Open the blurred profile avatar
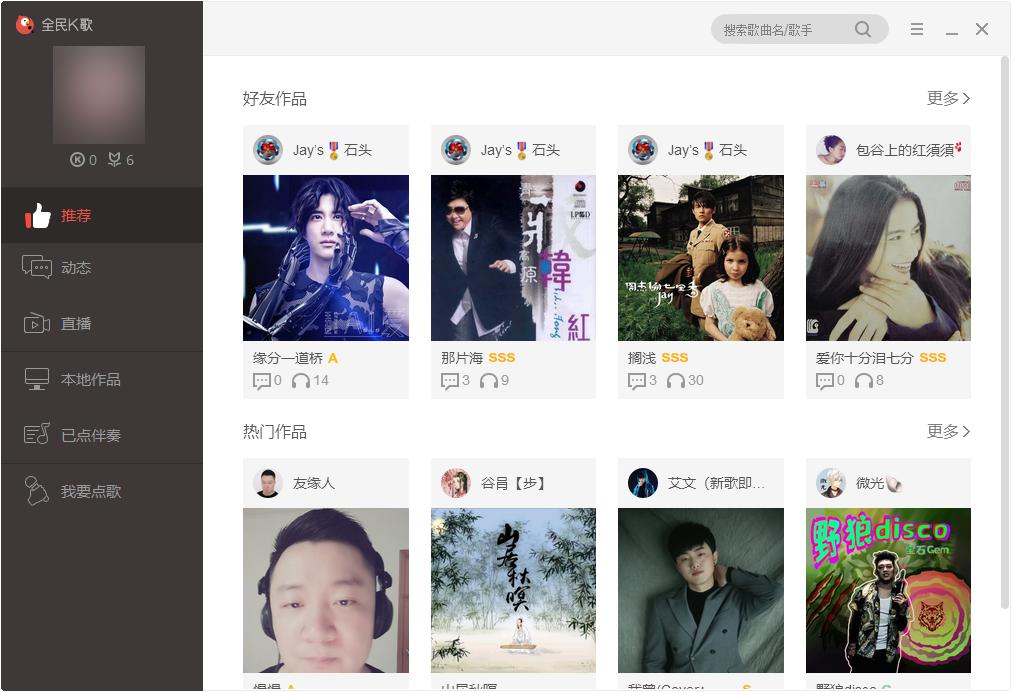This screenshot has height=692, width=1014. (99, 95)
